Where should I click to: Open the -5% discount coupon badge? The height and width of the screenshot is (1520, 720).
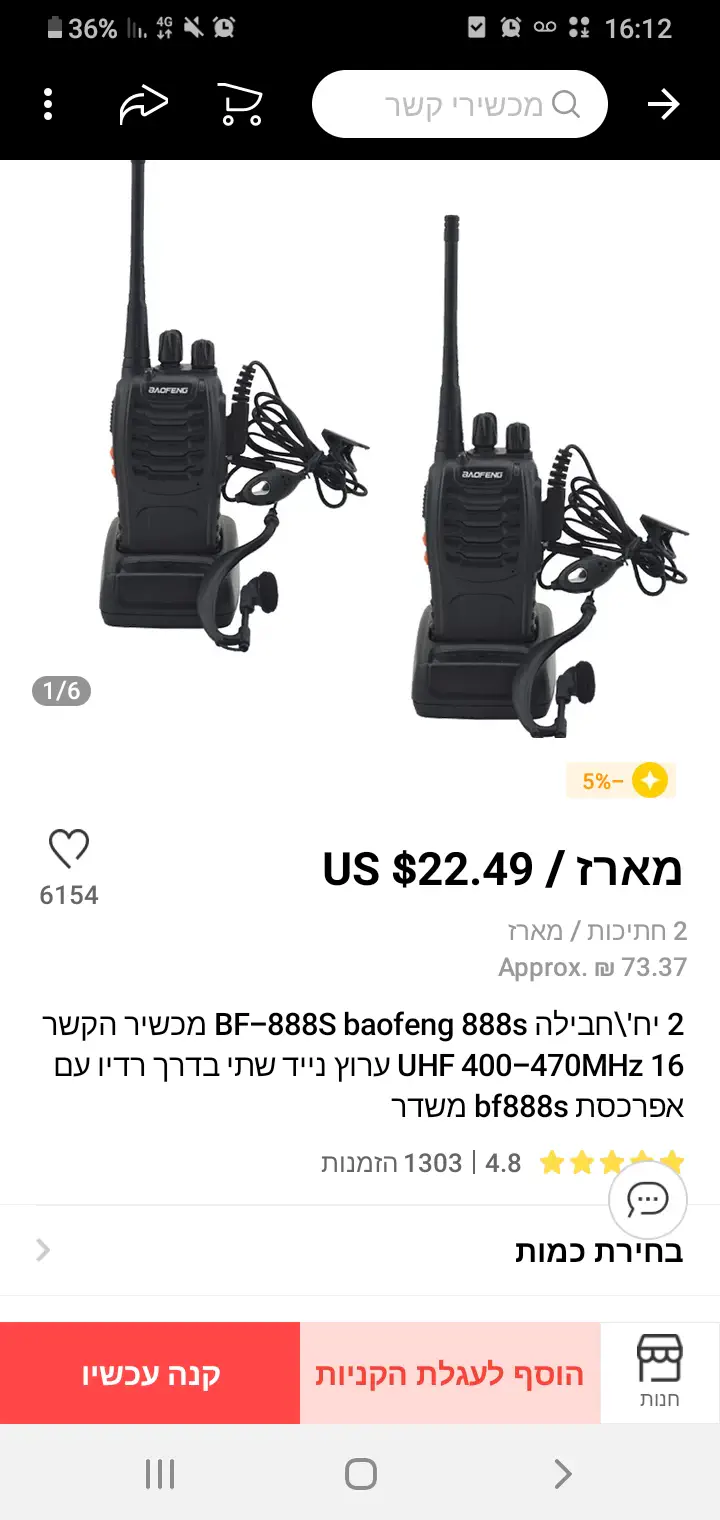tap(621, 781)
